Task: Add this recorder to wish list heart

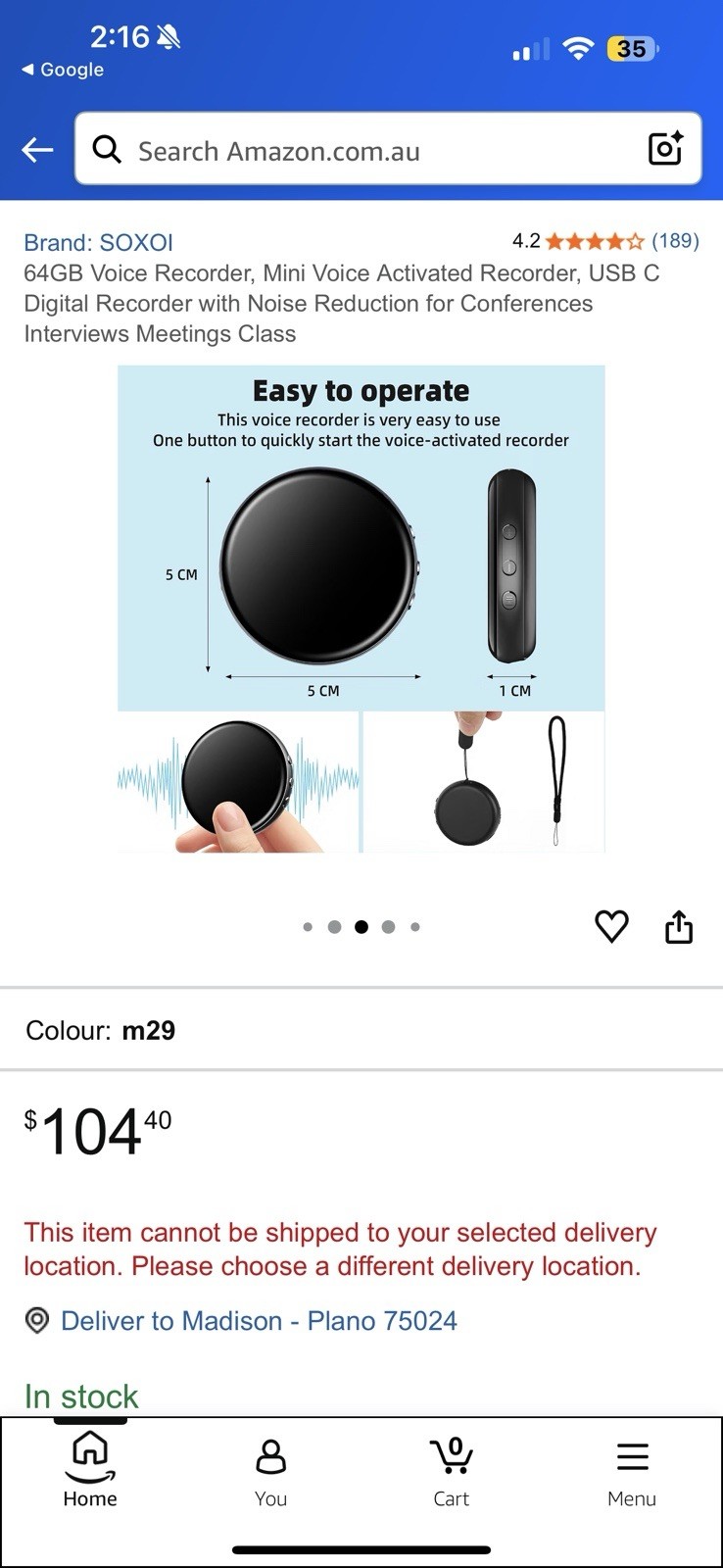Action: tap(611, 926)
